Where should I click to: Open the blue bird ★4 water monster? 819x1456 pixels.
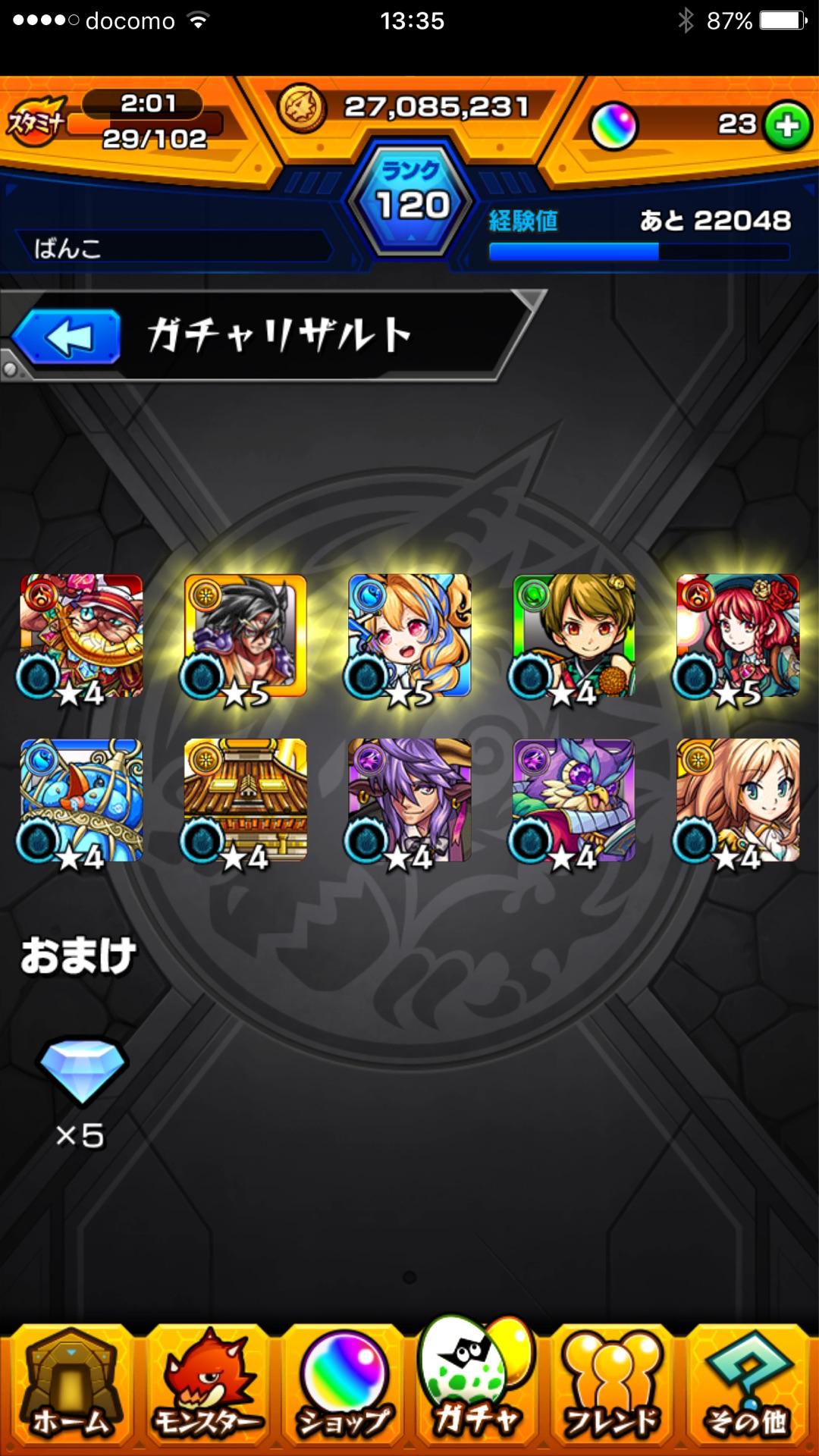click(81, 800)
